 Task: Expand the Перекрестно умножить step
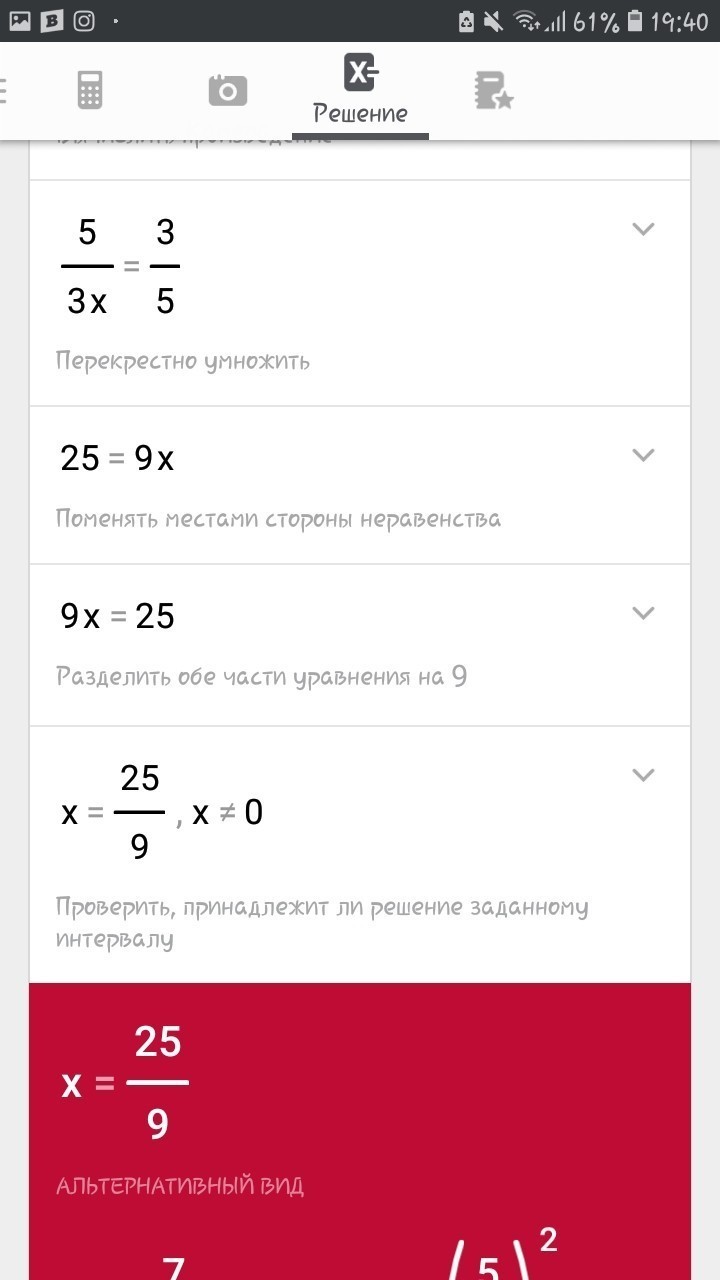[643, 229]
